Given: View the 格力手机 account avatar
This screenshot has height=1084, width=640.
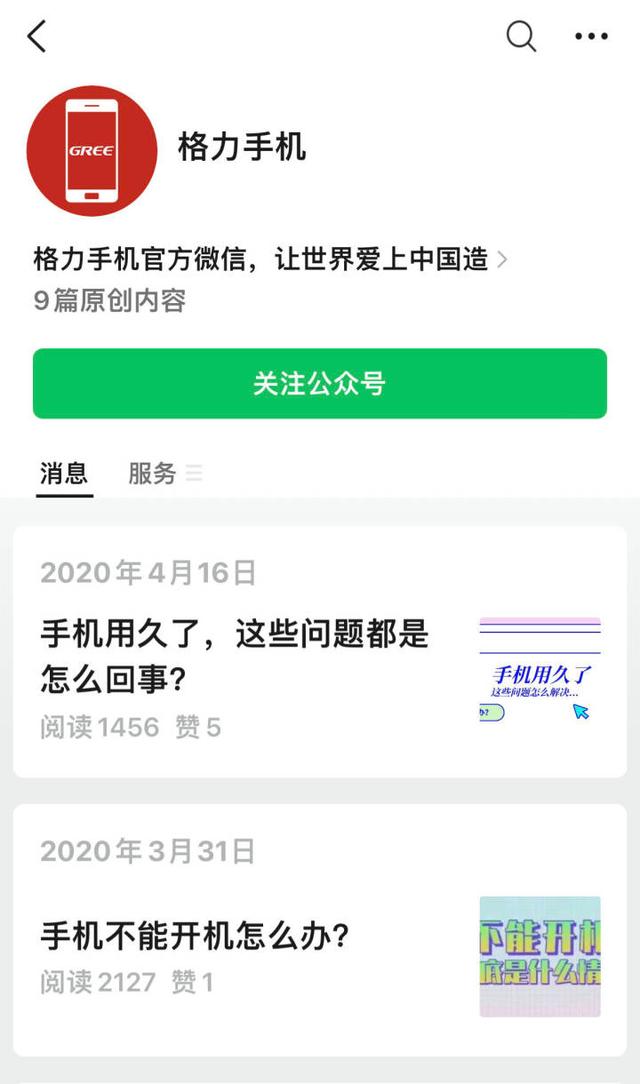Looking at the screenshot, I should tap(91, 151).
